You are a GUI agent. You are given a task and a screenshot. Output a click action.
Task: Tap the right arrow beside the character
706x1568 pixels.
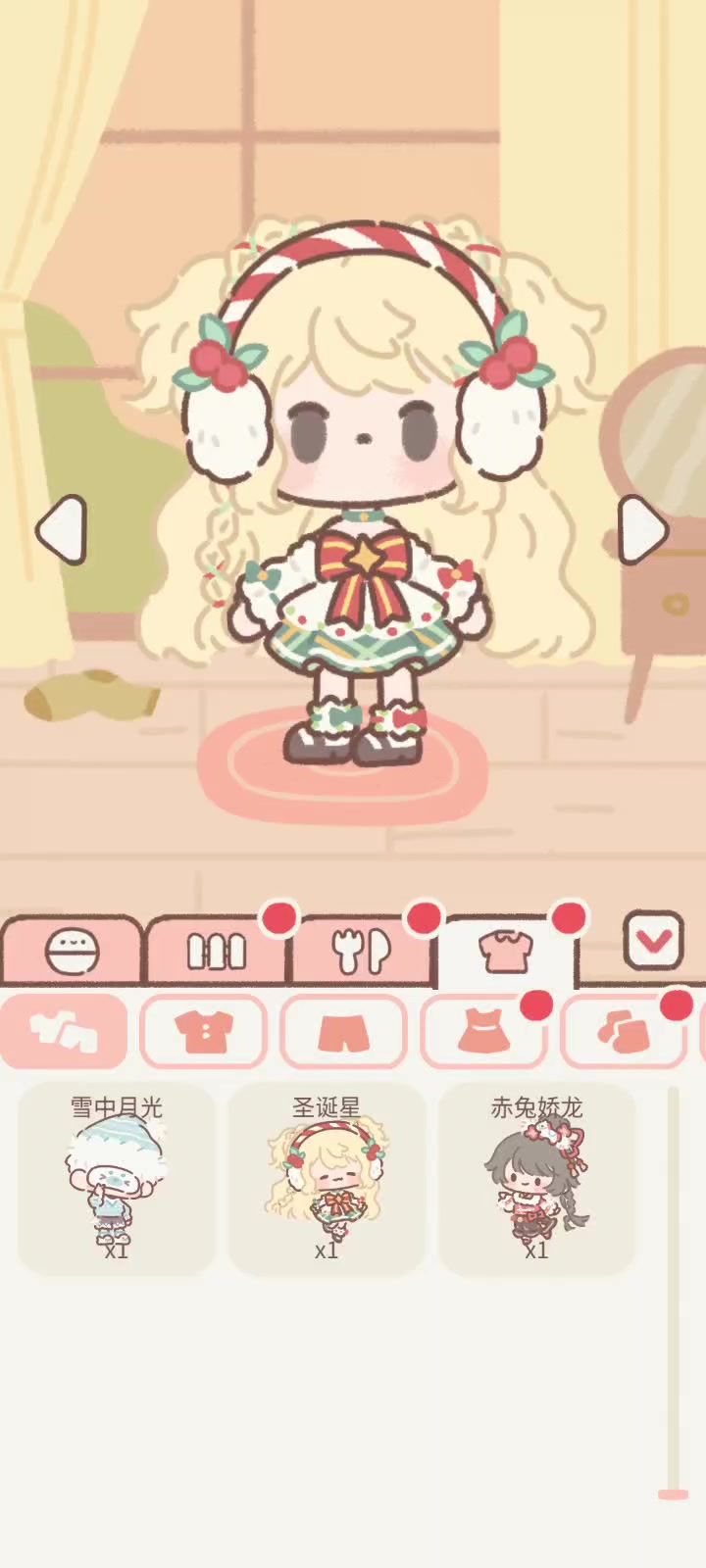click(x=643, y=529)
